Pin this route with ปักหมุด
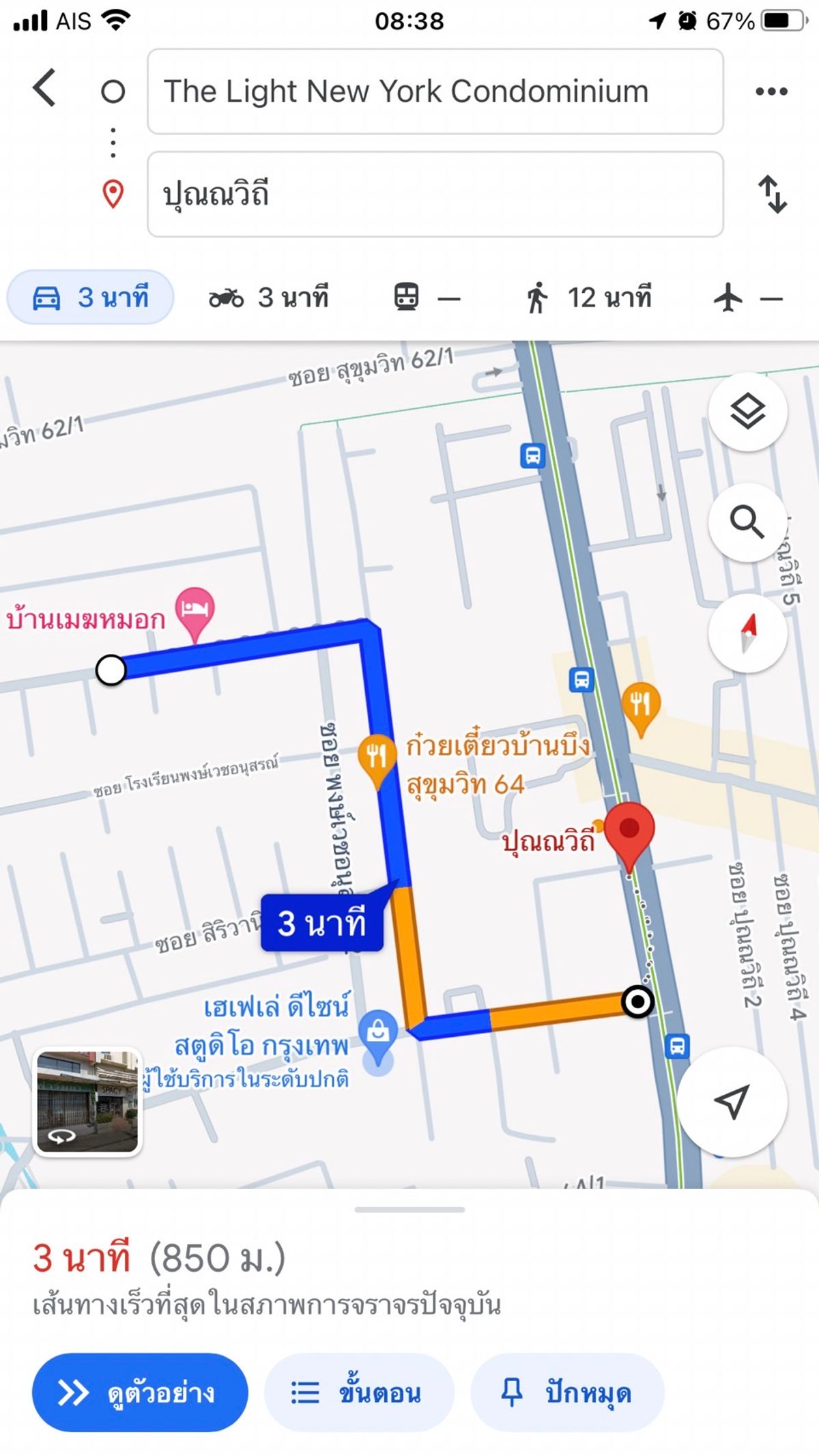Screen dimensions: 819x1456 567,1393
